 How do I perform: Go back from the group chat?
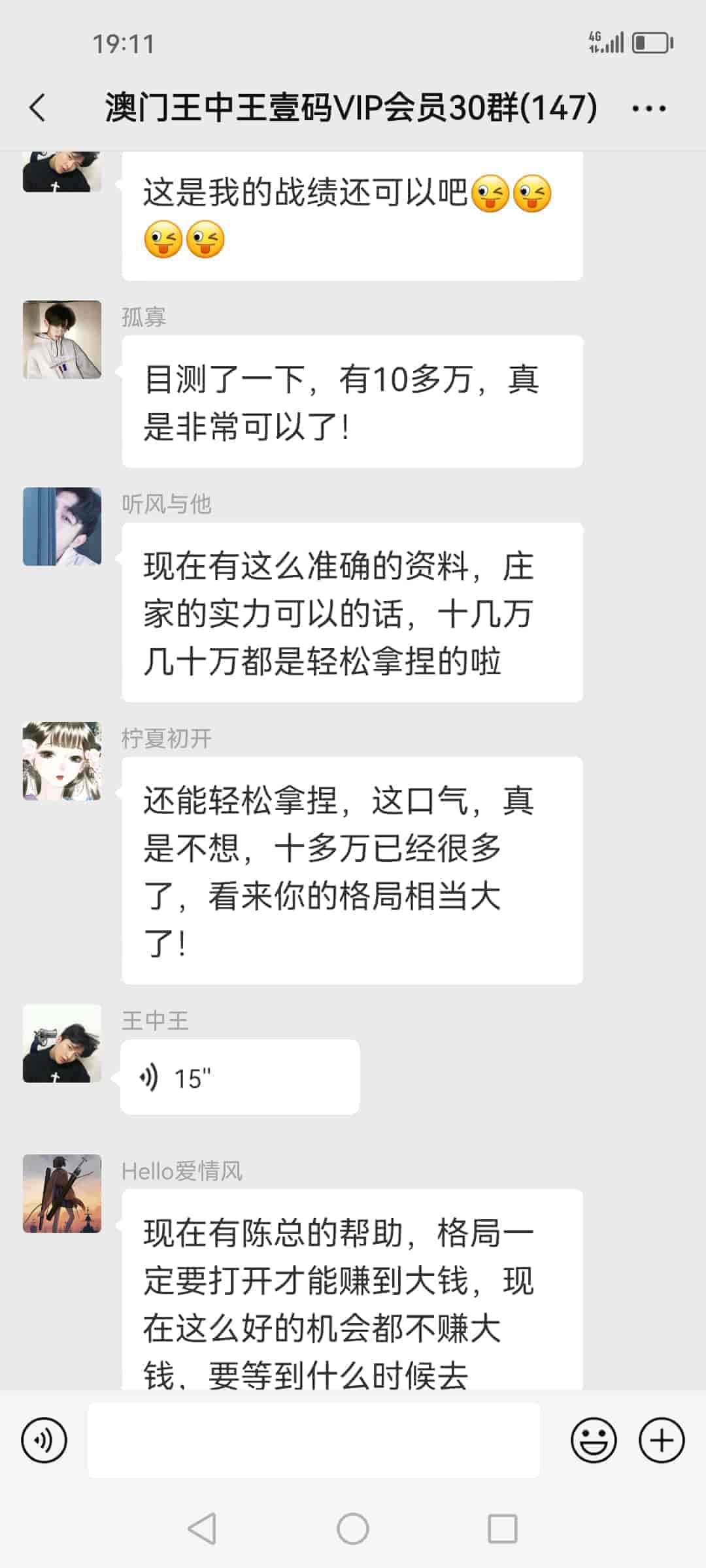pyautogui.click(x=38, y=108)
